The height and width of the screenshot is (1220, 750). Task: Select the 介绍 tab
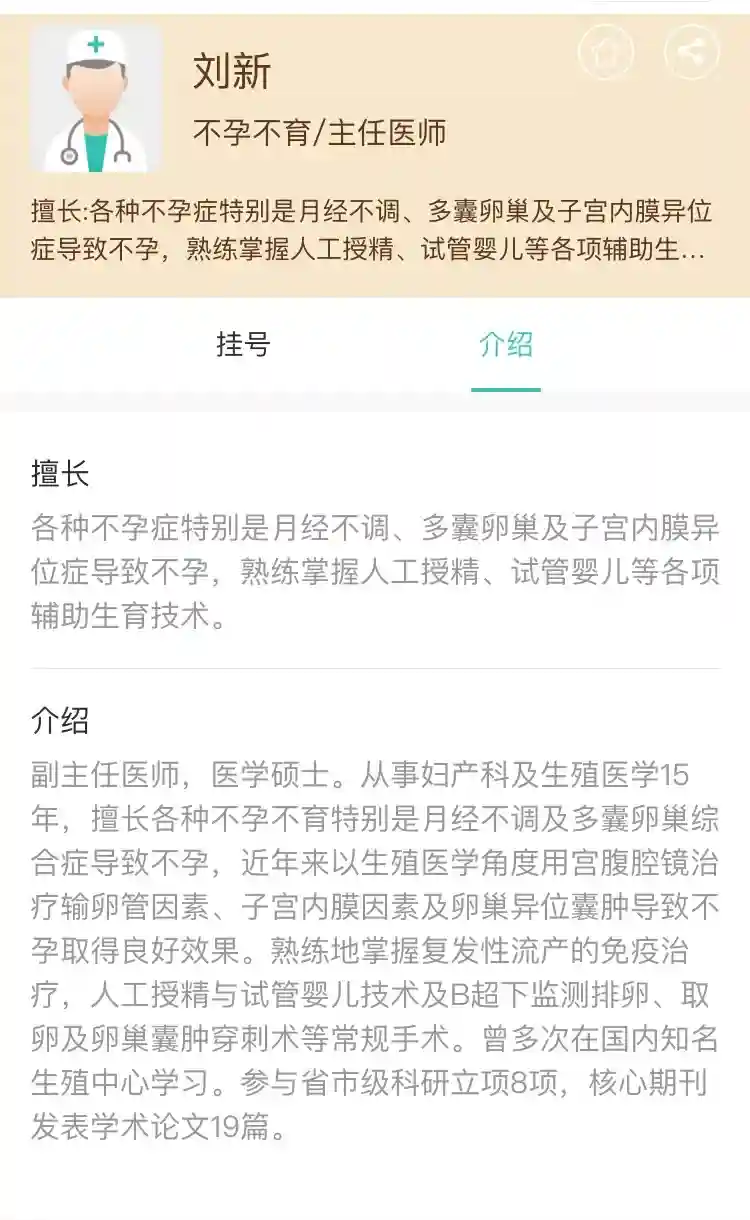pyautogui.click(x=506, y=345)
